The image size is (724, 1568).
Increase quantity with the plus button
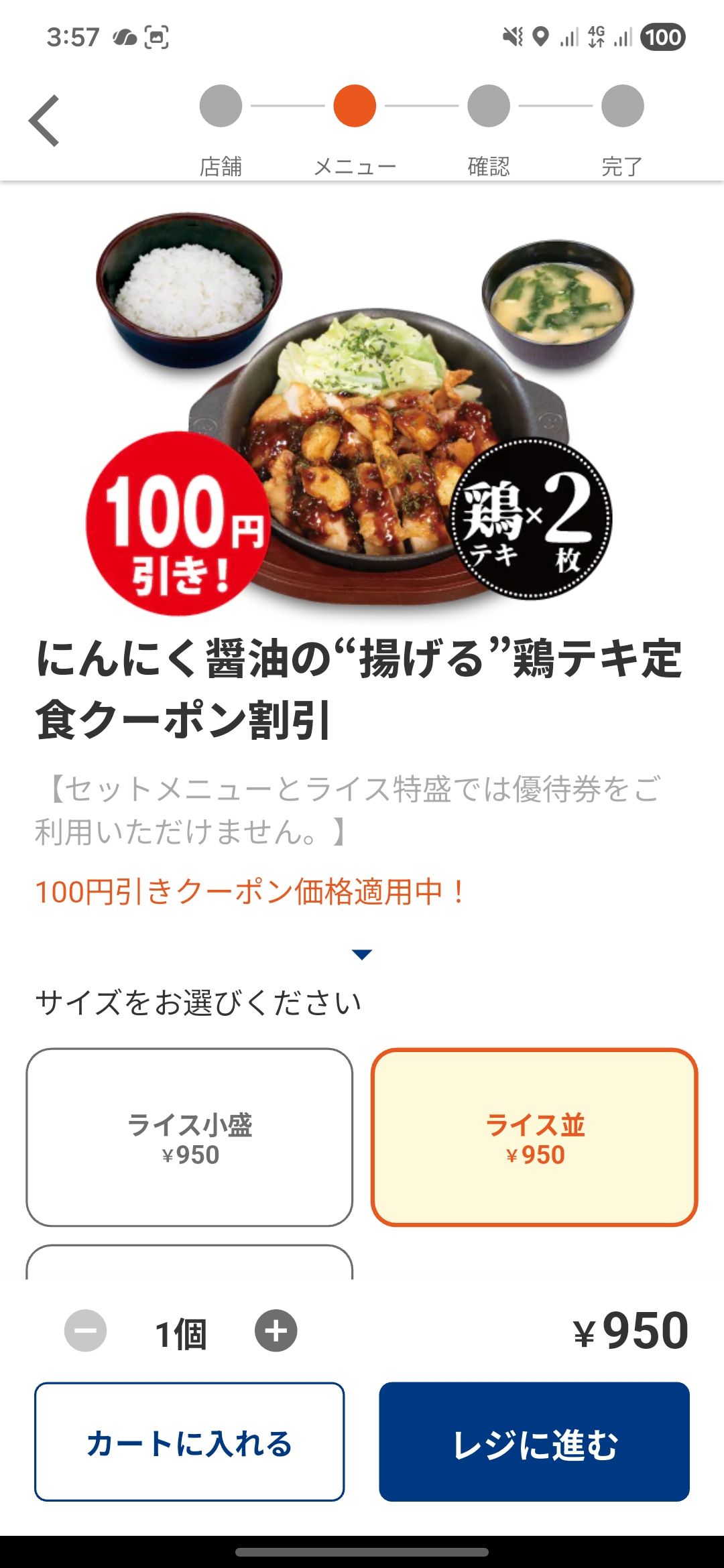pos(276,1331)
